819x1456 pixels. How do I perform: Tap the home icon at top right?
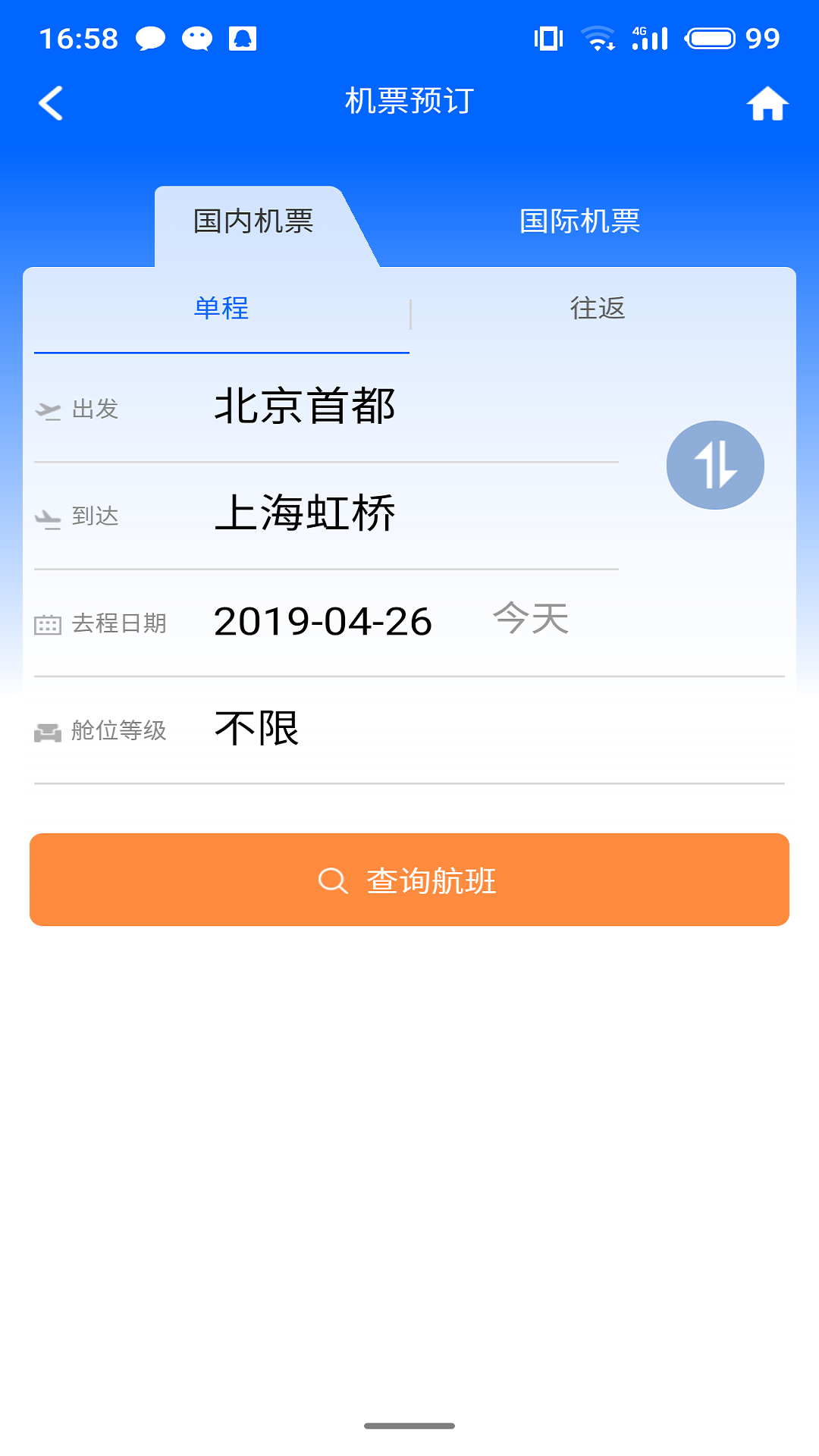[768, 104]
